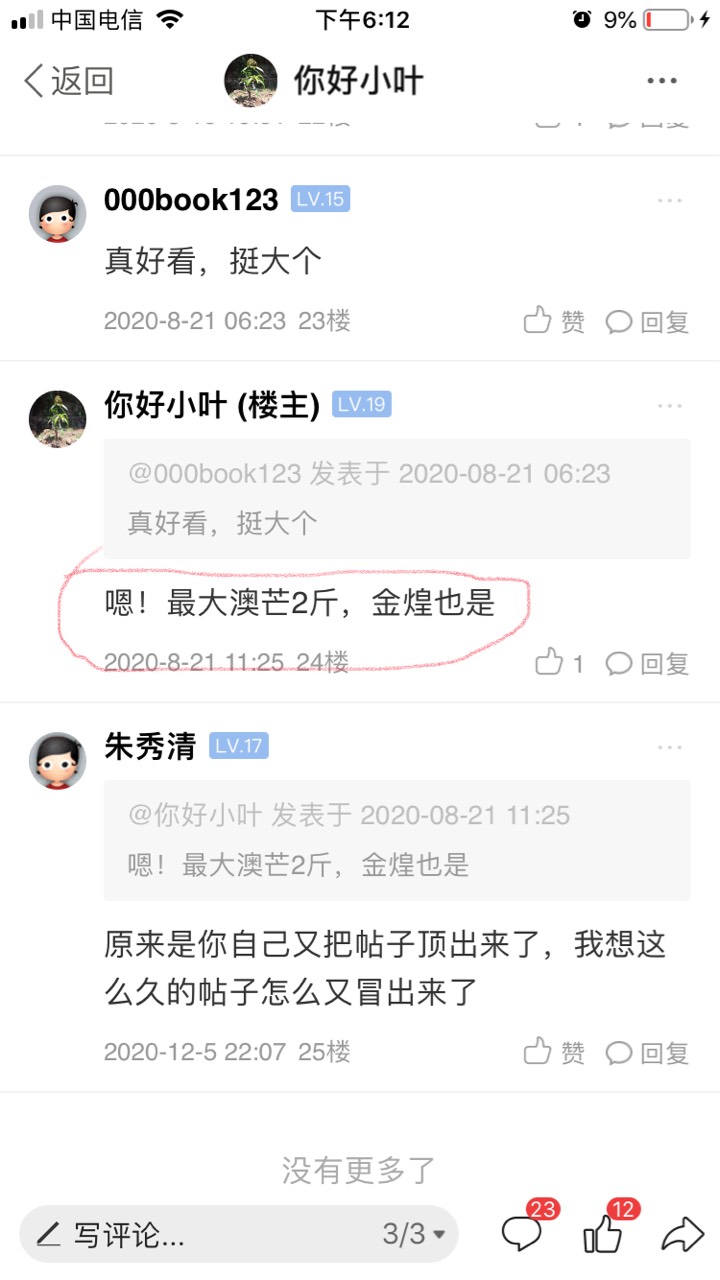Reply to 000book123's comment on floor 23

tap(648, 322)
